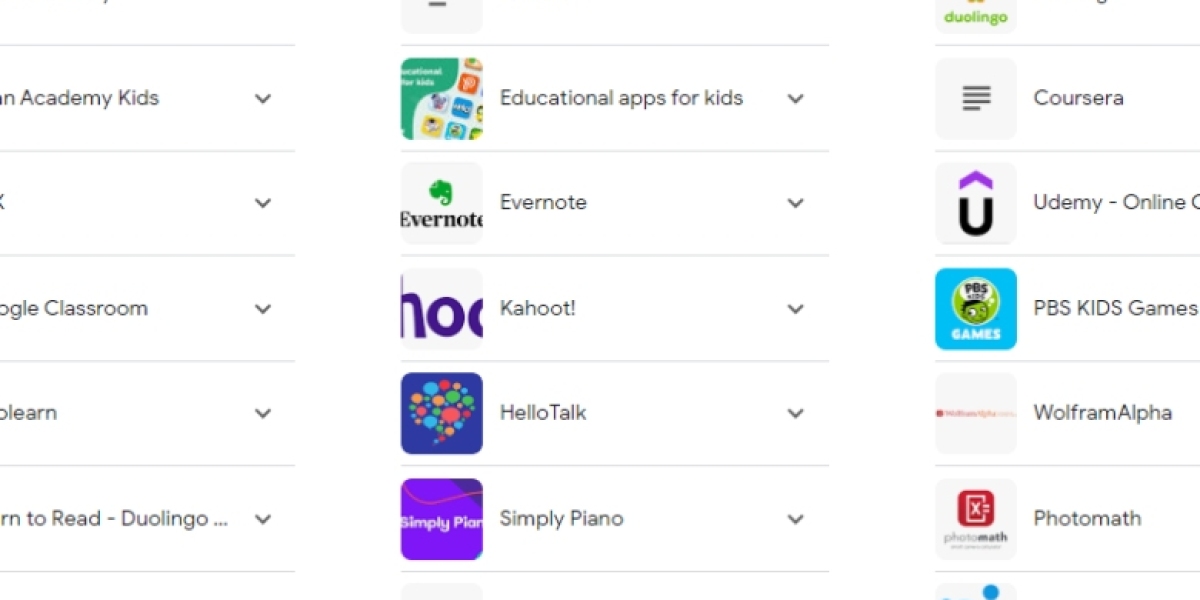Expand the Learn to Read - Duolingo row
The image size is (1200, 600).
coord(263,519)
